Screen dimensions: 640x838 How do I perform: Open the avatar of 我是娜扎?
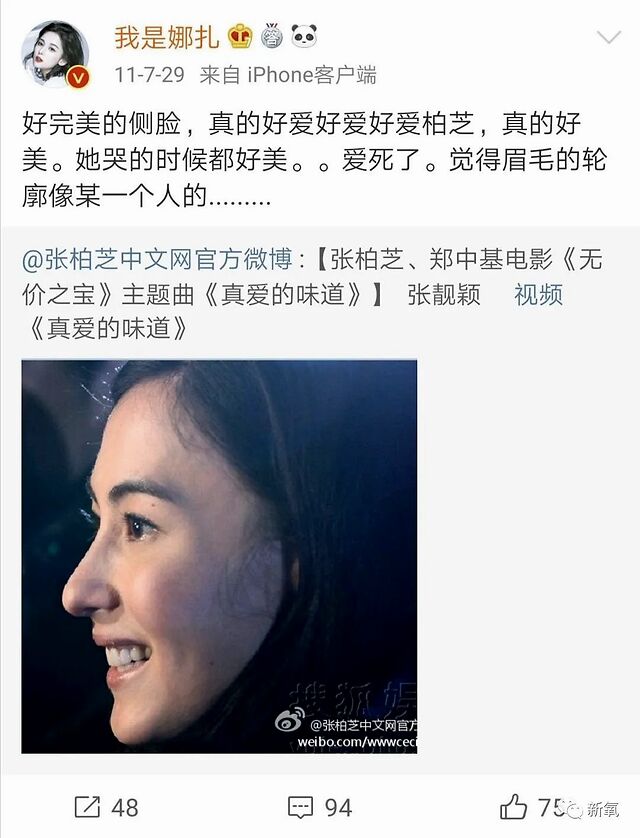57,55
